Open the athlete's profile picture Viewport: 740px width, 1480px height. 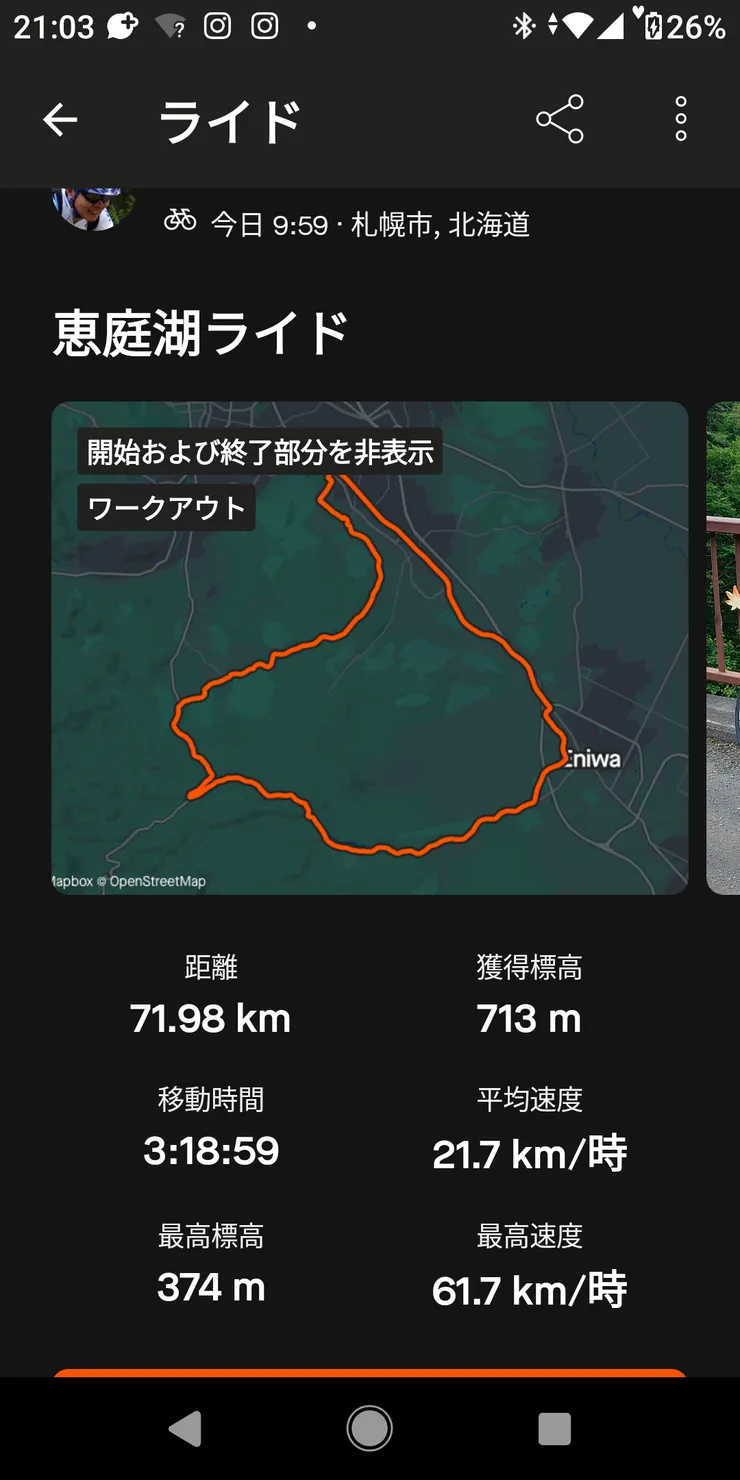click(x=95, y=207)
